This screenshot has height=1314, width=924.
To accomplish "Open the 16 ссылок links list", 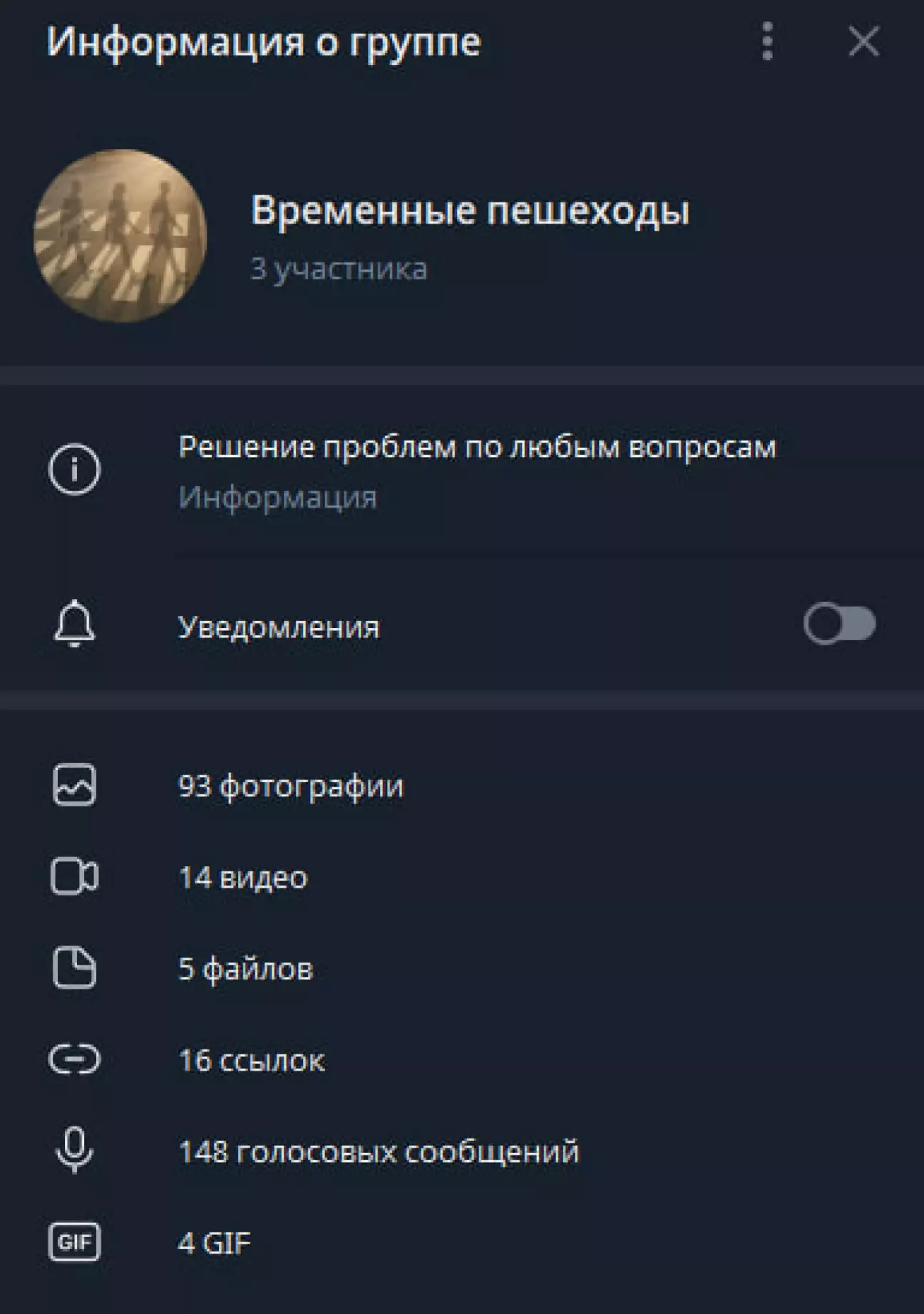I will tap(251, 1059).
